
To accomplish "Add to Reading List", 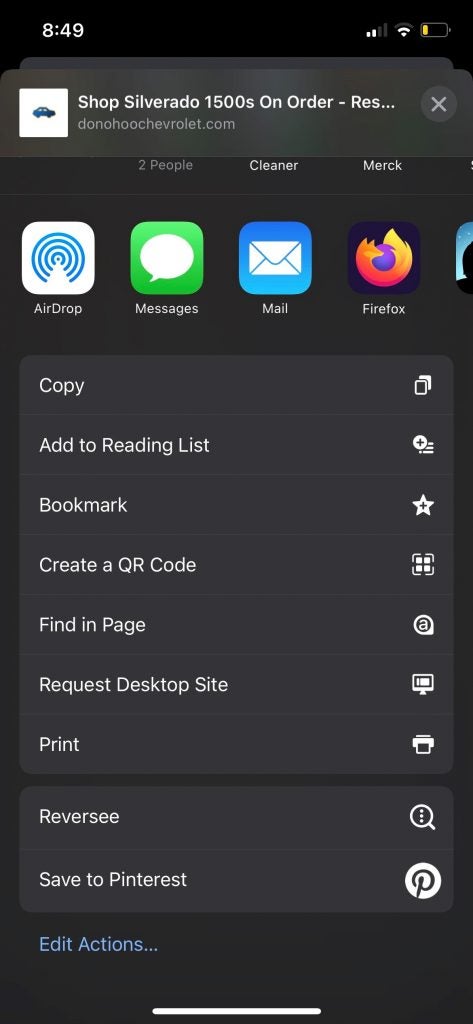I will [x=236, y=445].
